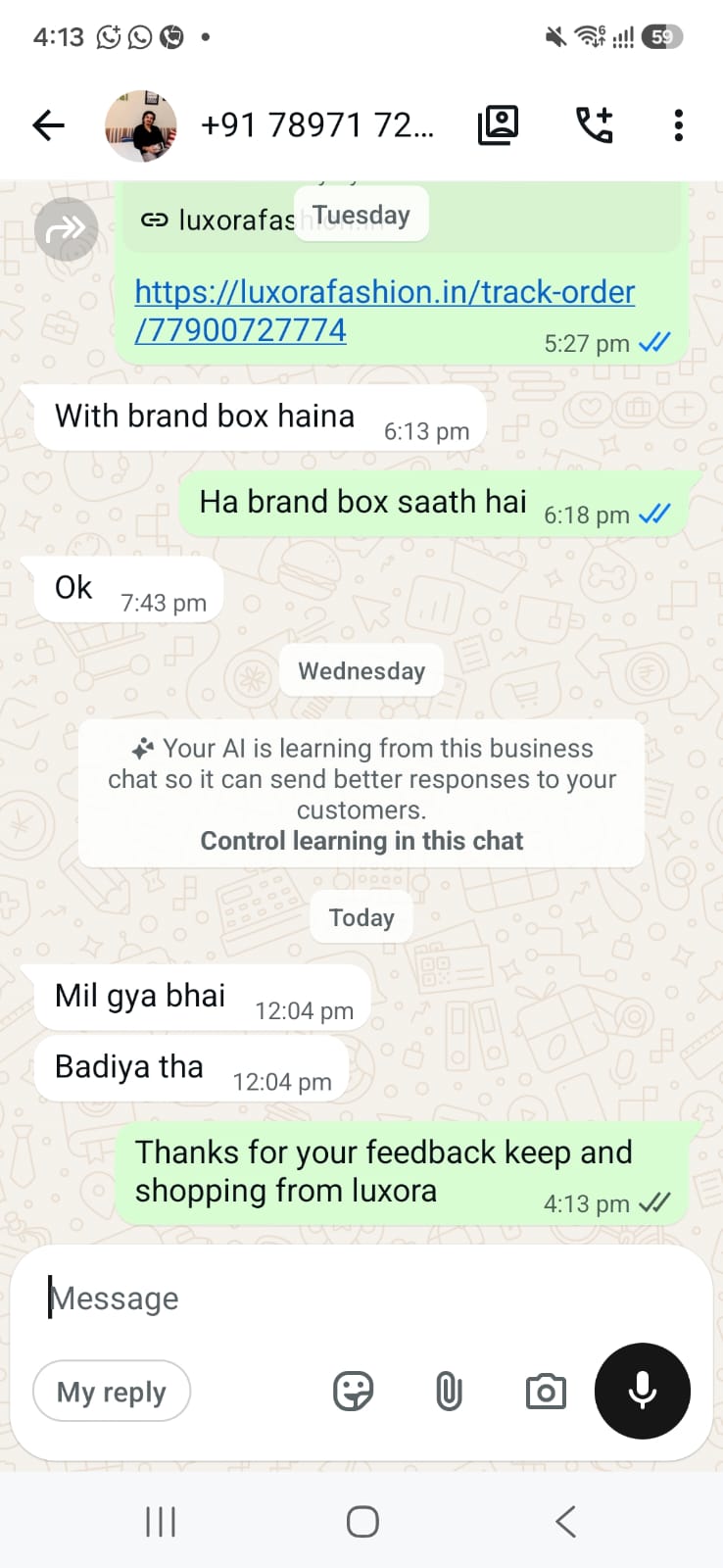Tap Control learning in this chat

[x=361, y=841]
